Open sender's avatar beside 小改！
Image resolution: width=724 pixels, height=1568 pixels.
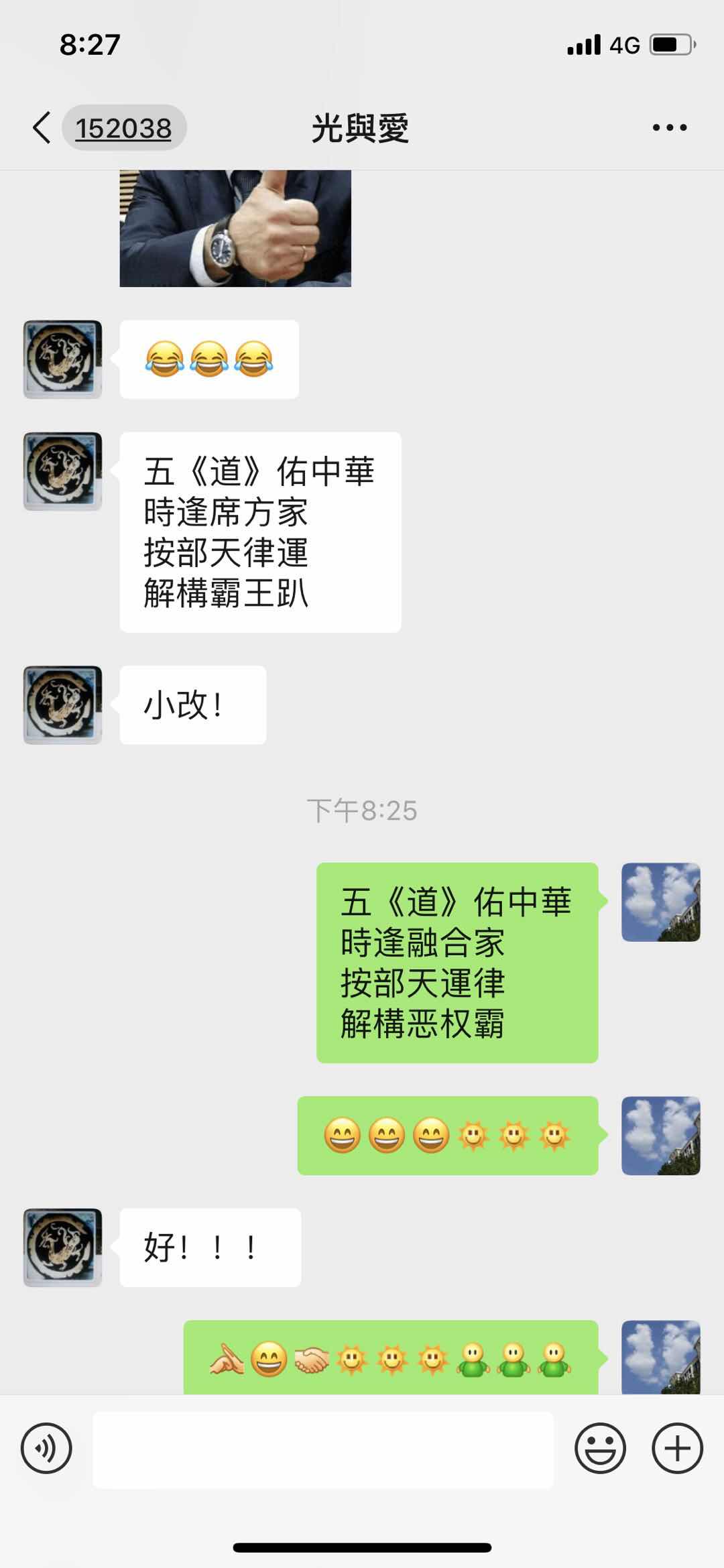(62, 705)
